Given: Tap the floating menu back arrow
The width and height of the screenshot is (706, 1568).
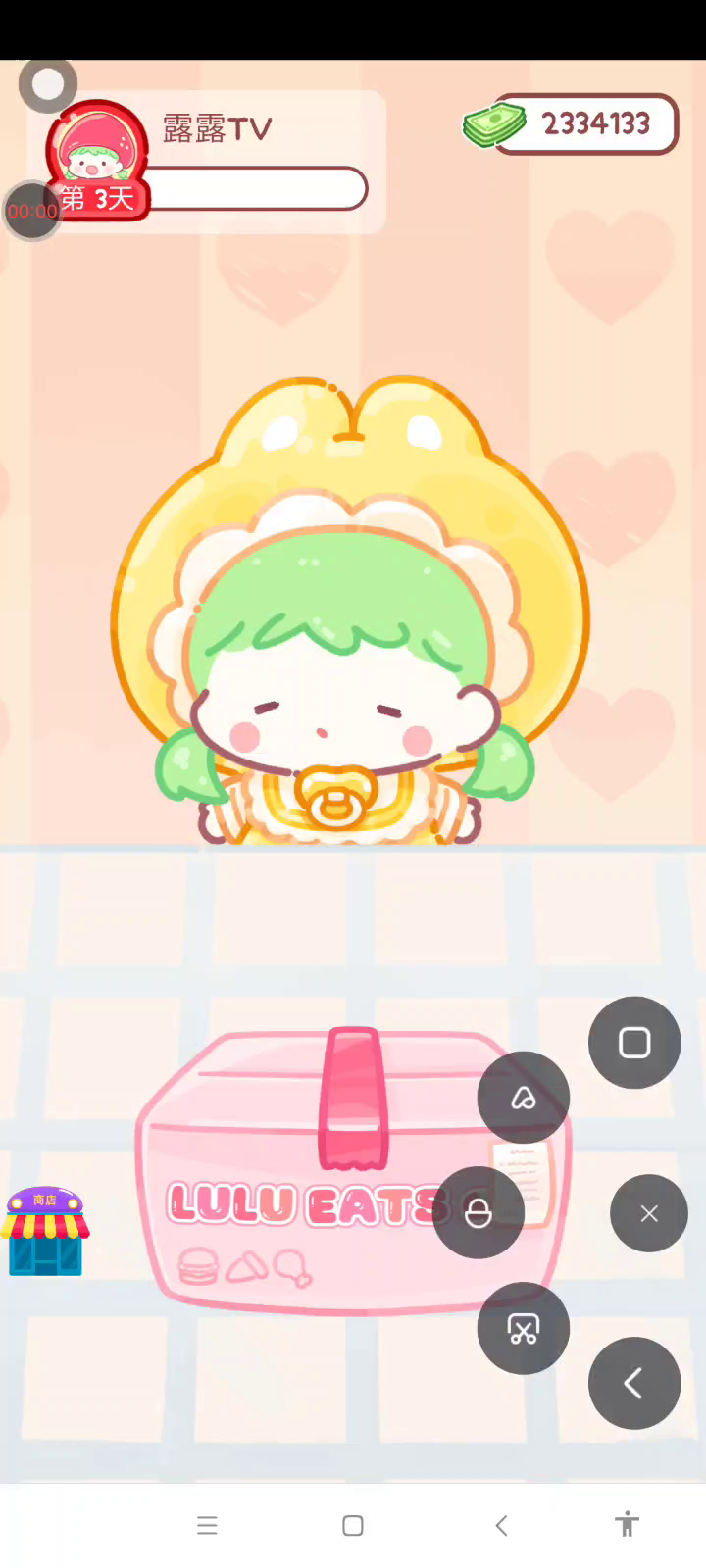Looking at the screenshot, I should tap(634, 1383).
